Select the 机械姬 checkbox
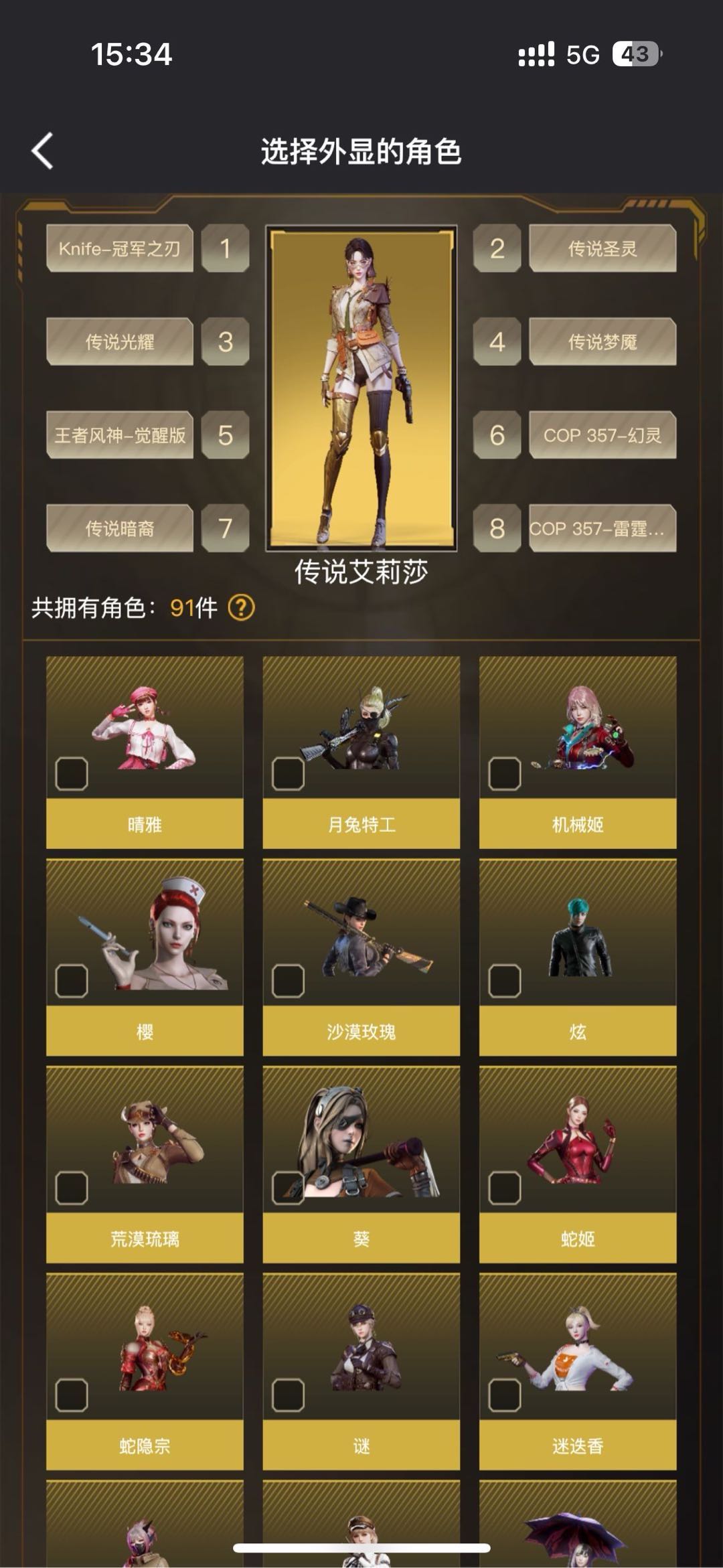Image resolution: width=723 pixels, height=1568 pixels. pos(505,774)
